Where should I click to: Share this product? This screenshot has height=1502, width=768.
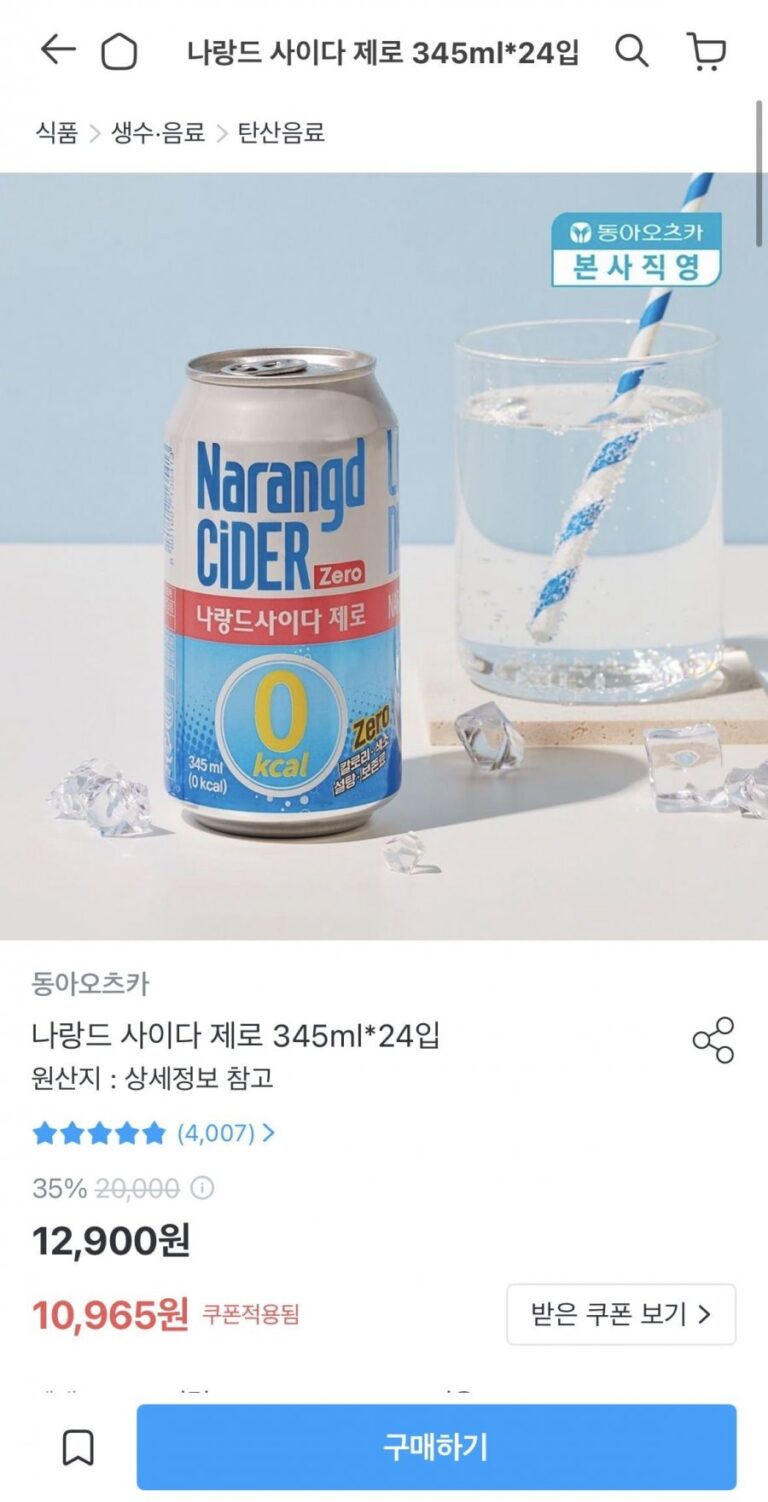click(x=713, y=1040)
